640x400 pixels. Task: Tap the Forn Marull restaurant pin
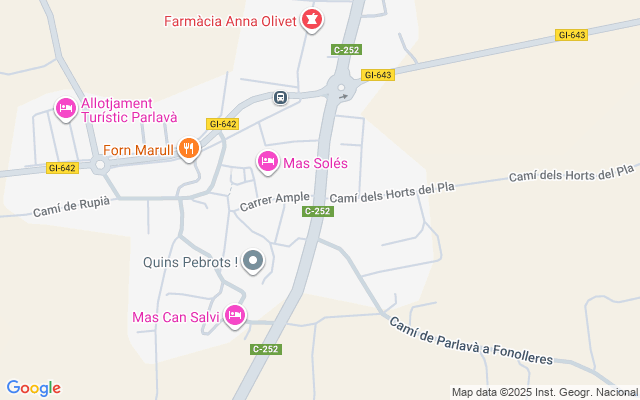pyautogui.click(x=189, y=150)
